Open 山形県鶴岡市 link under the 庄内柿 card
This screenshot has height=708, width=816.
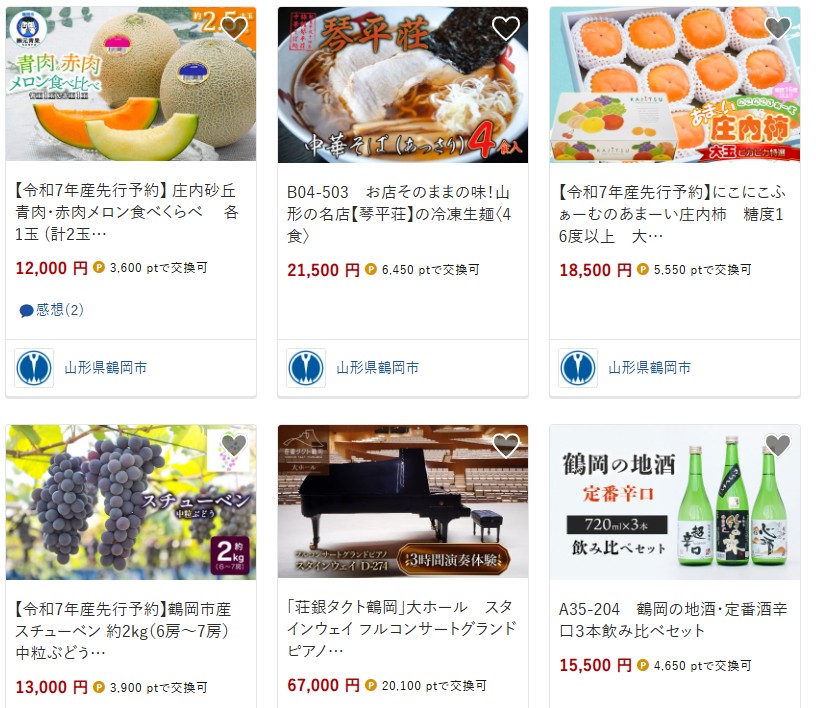coord(650,368)
